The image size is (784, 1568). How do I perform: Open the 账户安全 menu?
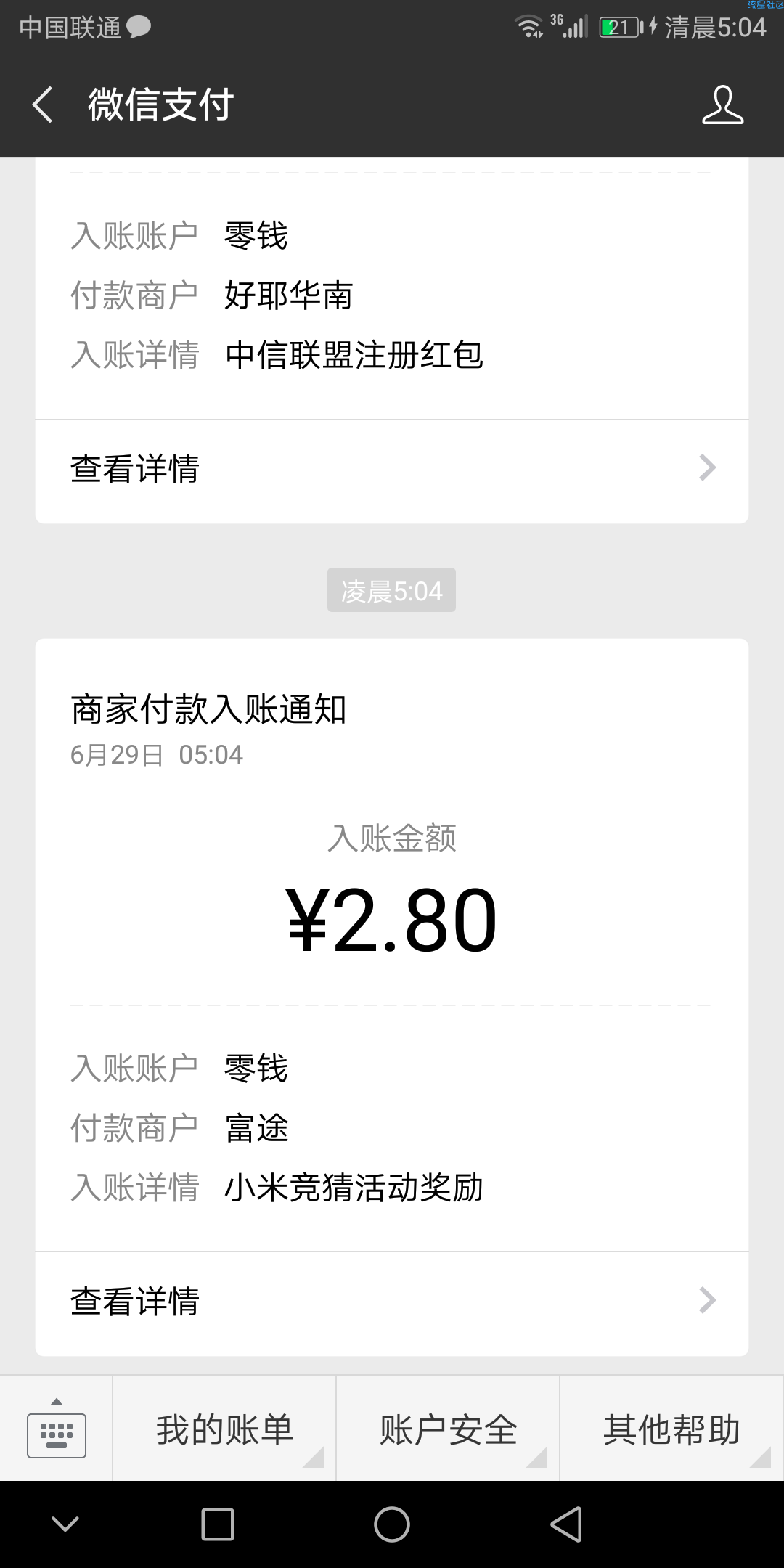(448, 1428)
